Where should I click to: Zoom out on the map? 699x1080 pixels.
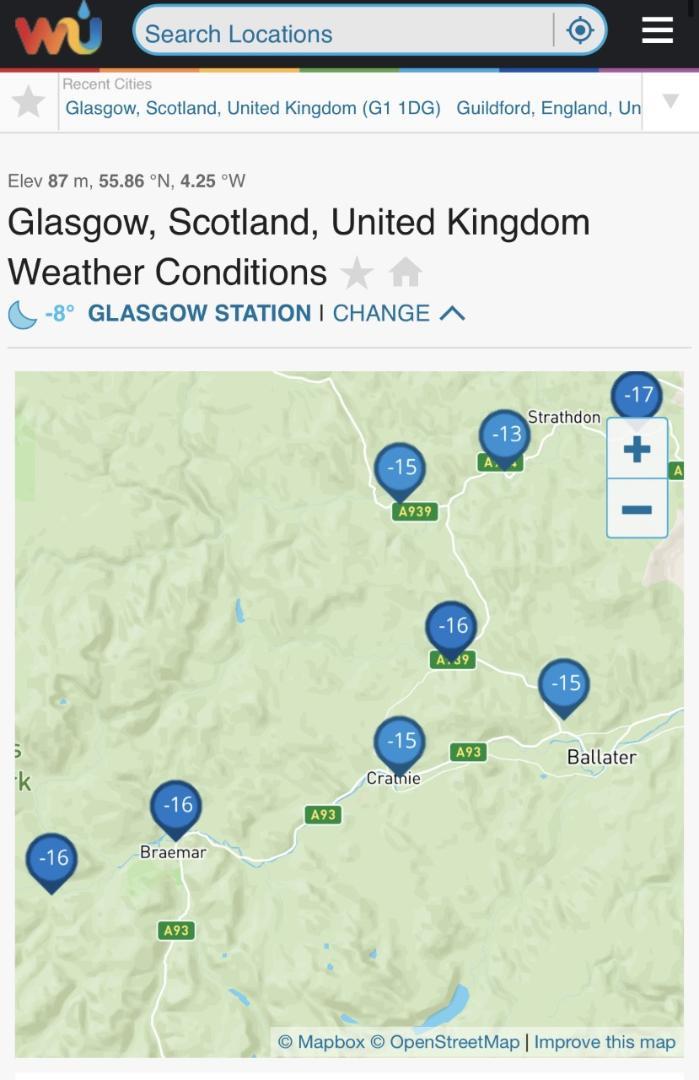[x=637, y=509]
